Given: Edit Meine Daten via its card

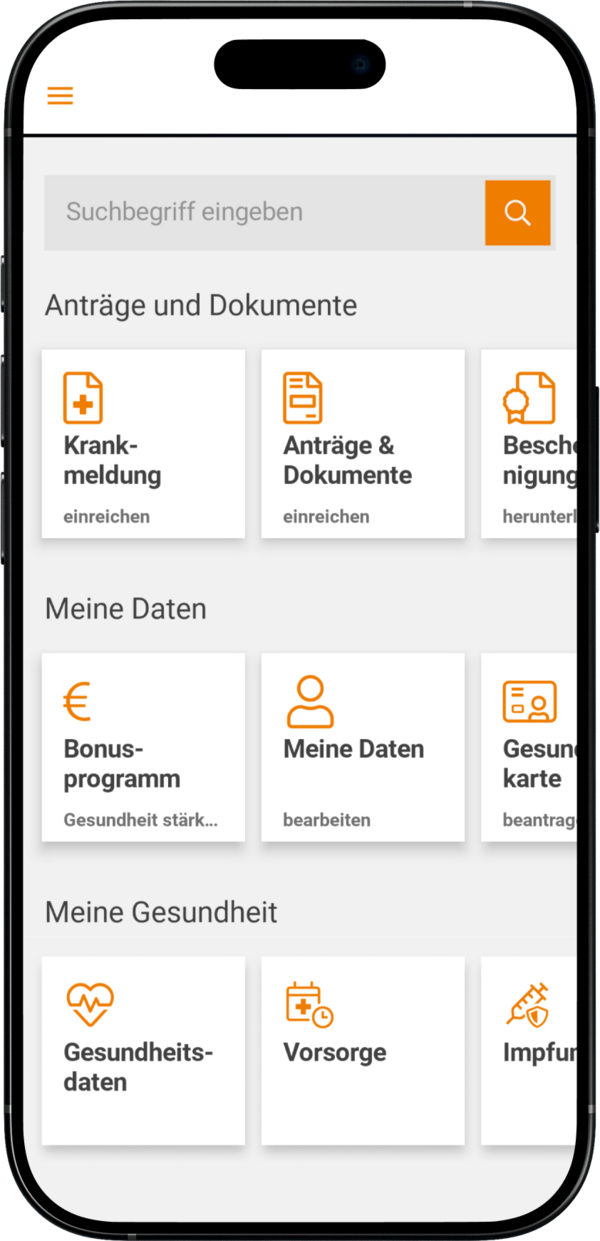Looking at the screenshot, I should pos(363,747).
